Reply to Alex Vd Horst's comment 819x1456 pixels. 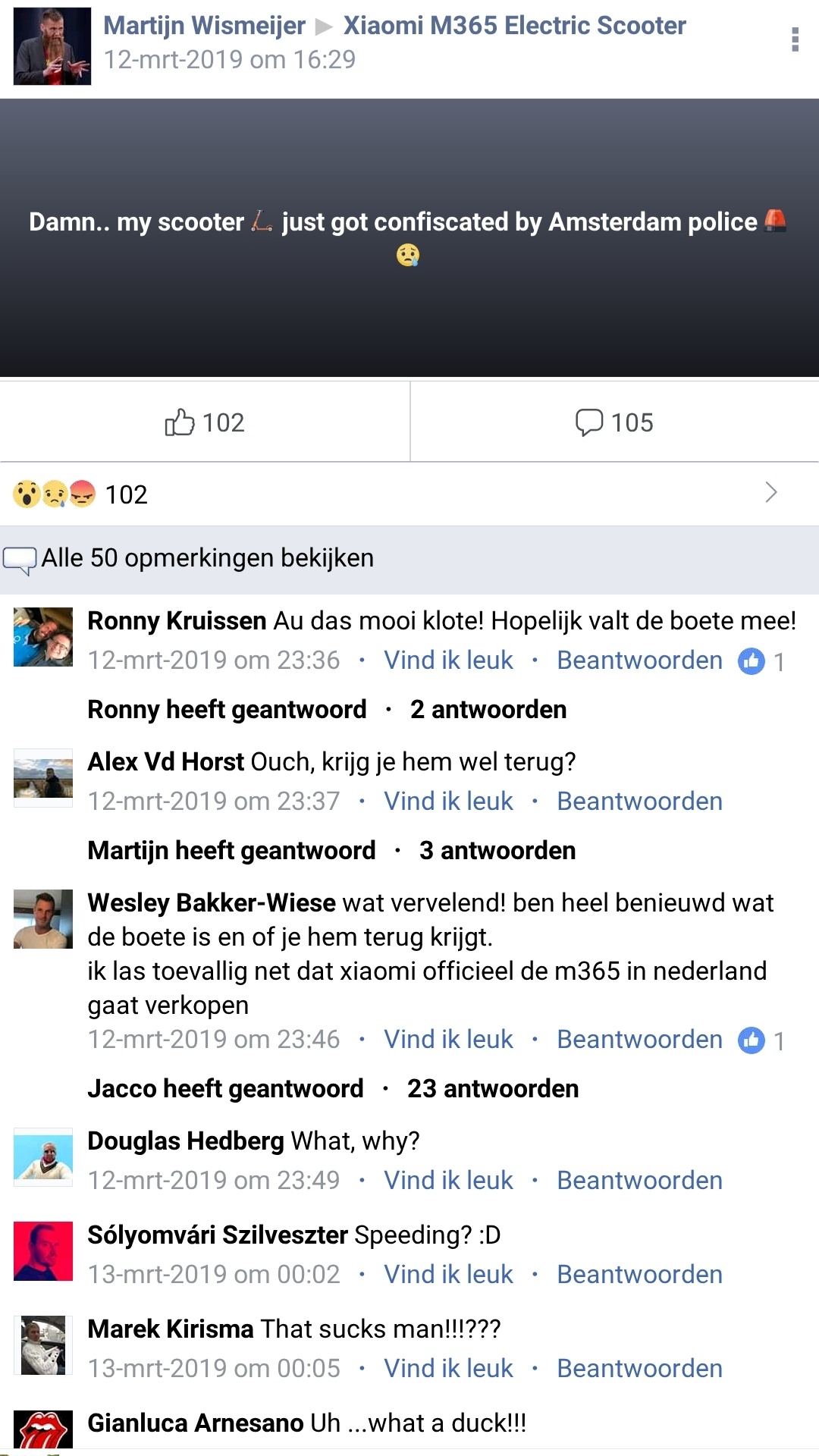(639, 802)
